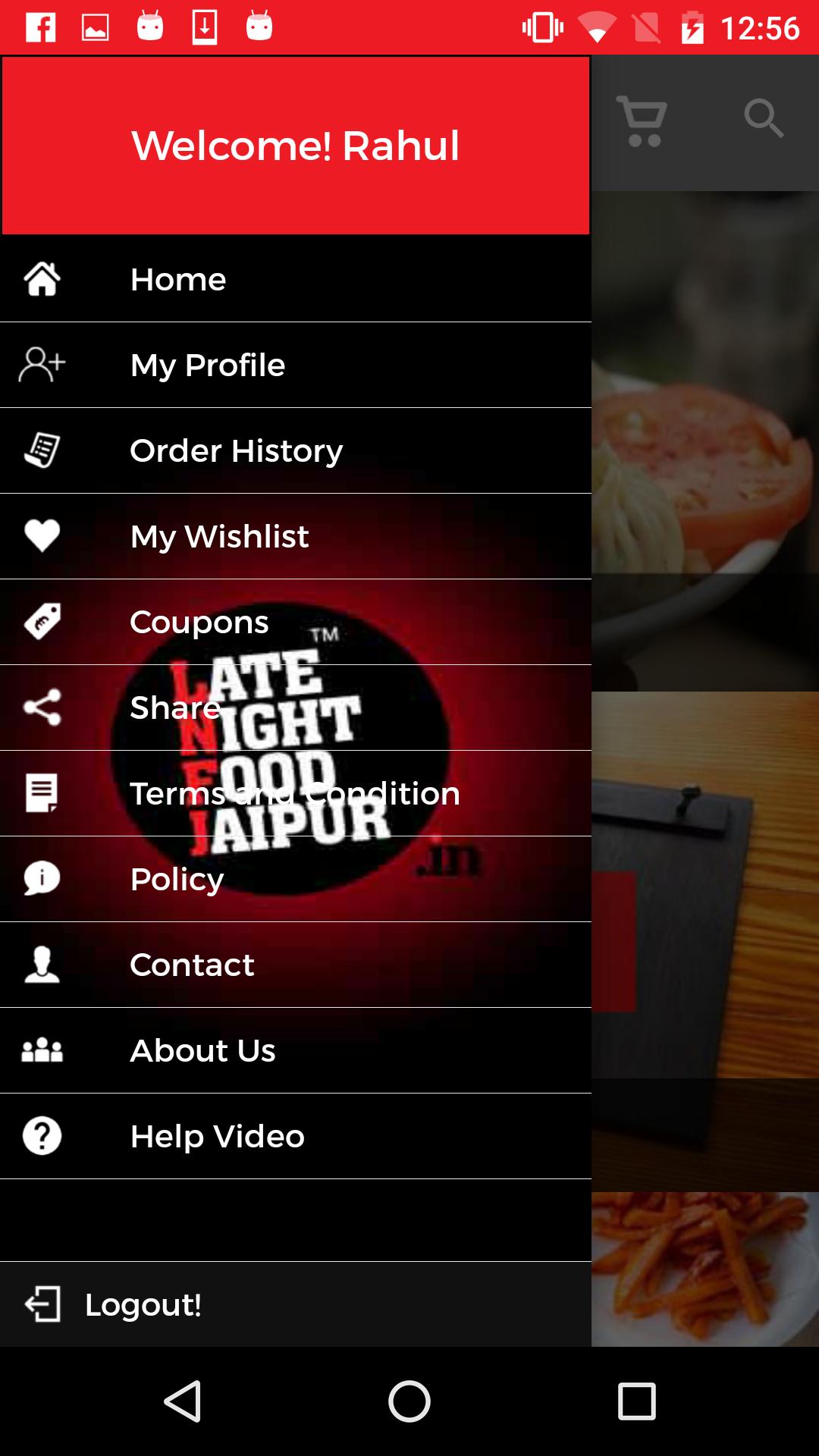Tap the search magnifier icon
Screen dimensions: 819x1456
pos(763,119)
